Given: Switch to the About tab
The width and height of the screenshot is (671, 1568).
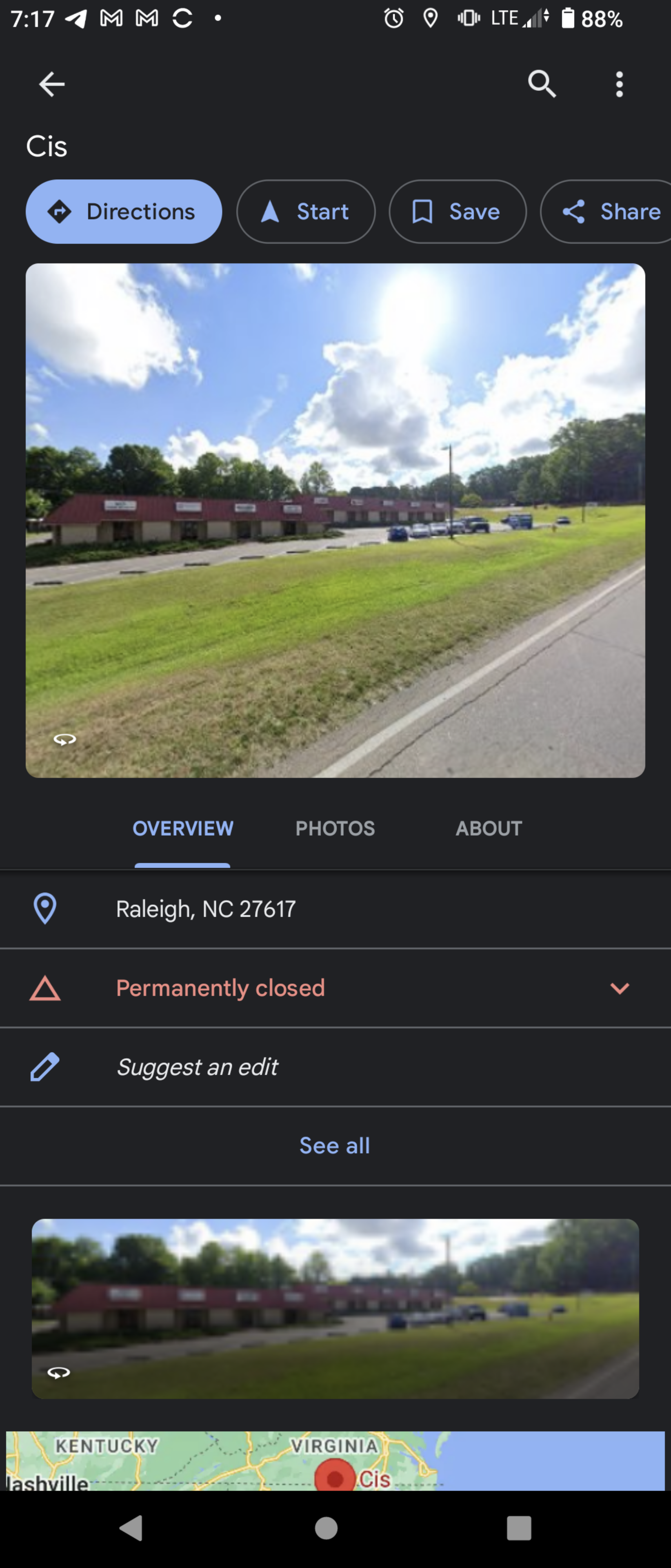Looking at the screenshot, I should click(489, 828).
